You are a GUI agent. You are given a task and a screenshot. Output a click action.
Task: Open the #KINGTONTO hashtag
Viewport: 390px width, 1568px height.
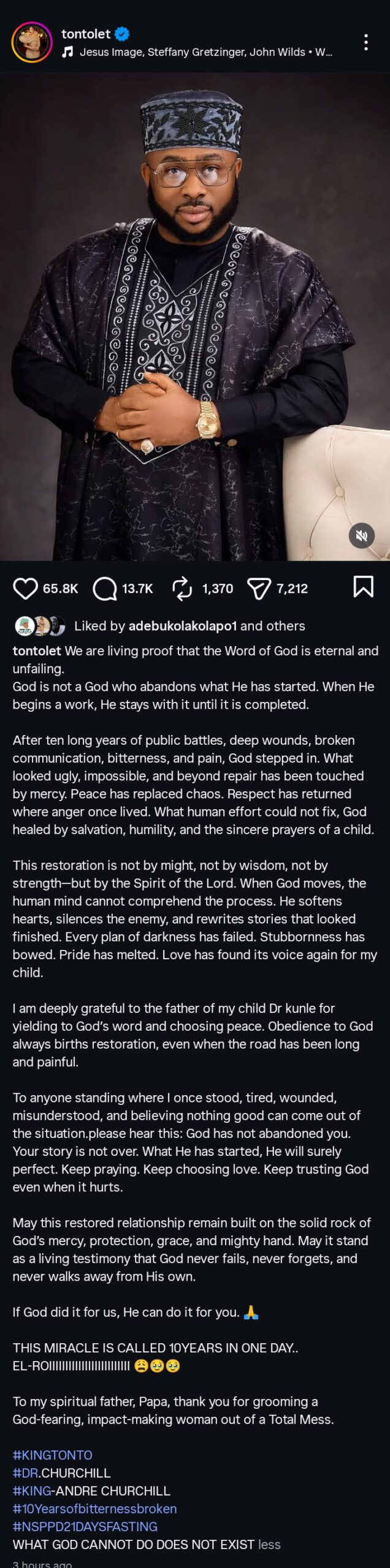click(53, 1455)
